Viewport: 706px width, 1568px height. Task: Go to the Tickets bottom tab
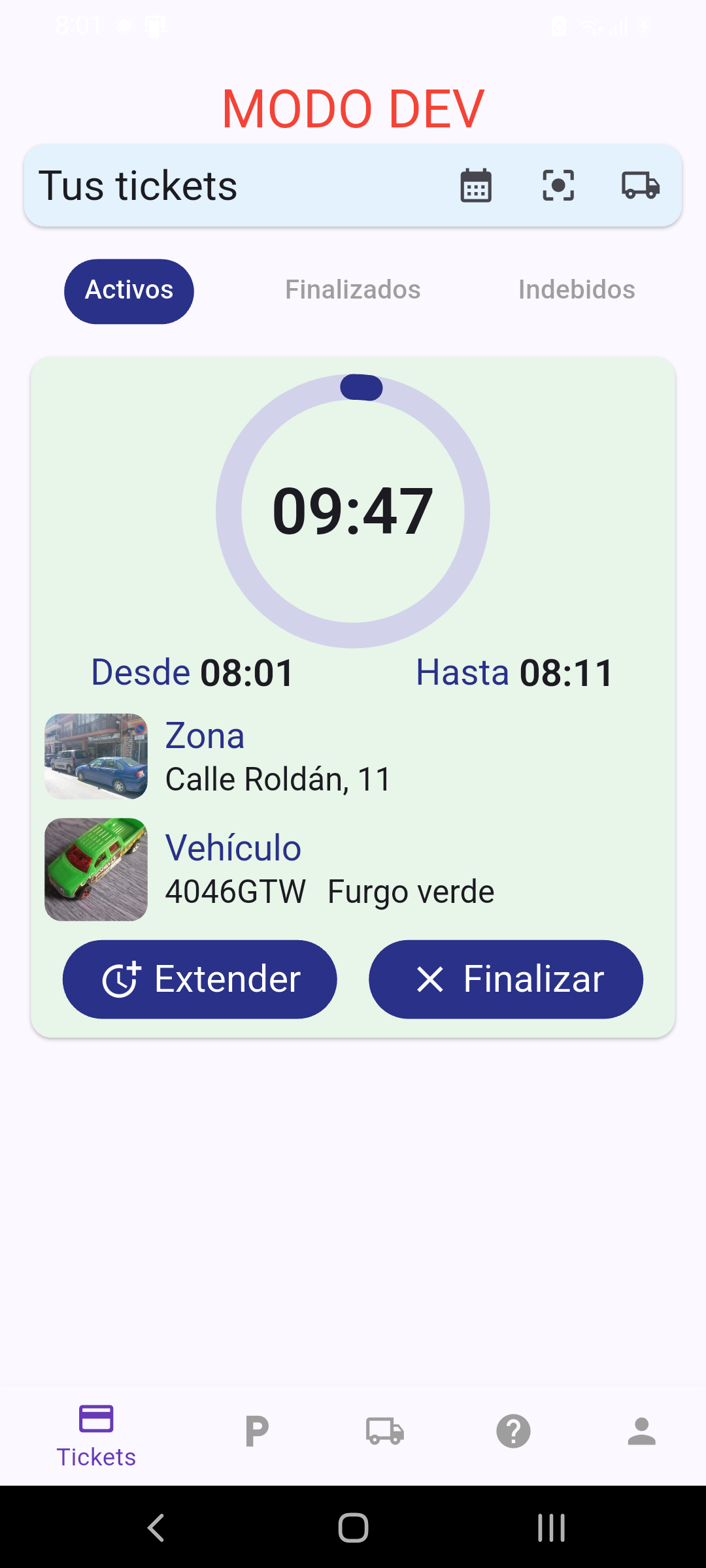click(96, 1435)
